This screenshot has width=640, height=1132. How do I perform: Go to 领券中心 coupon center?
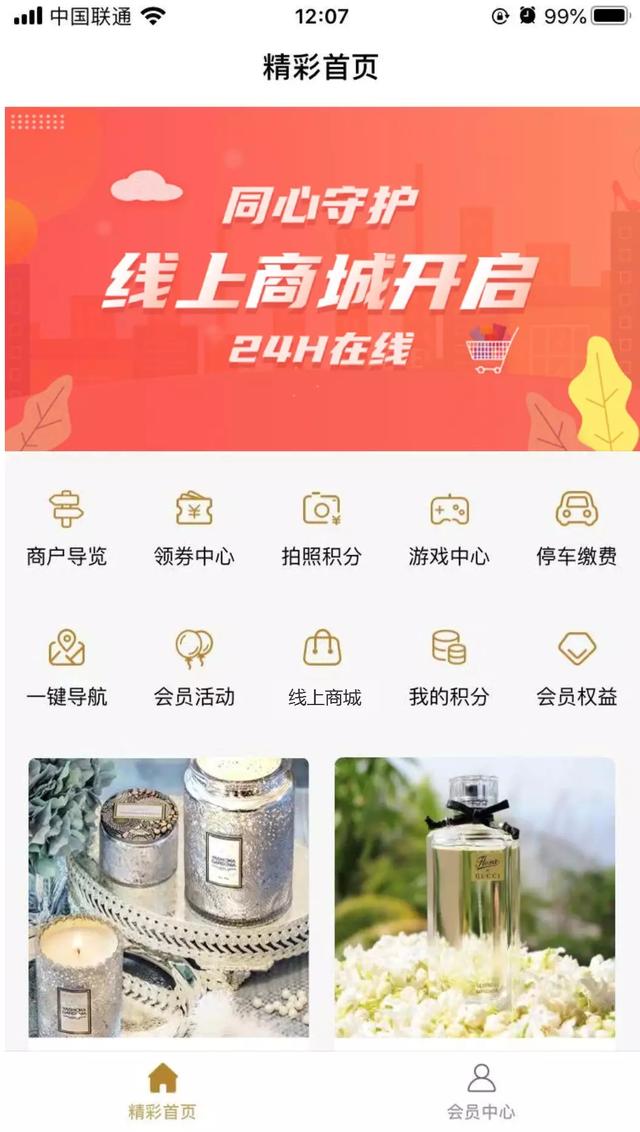tap(194, 528)
